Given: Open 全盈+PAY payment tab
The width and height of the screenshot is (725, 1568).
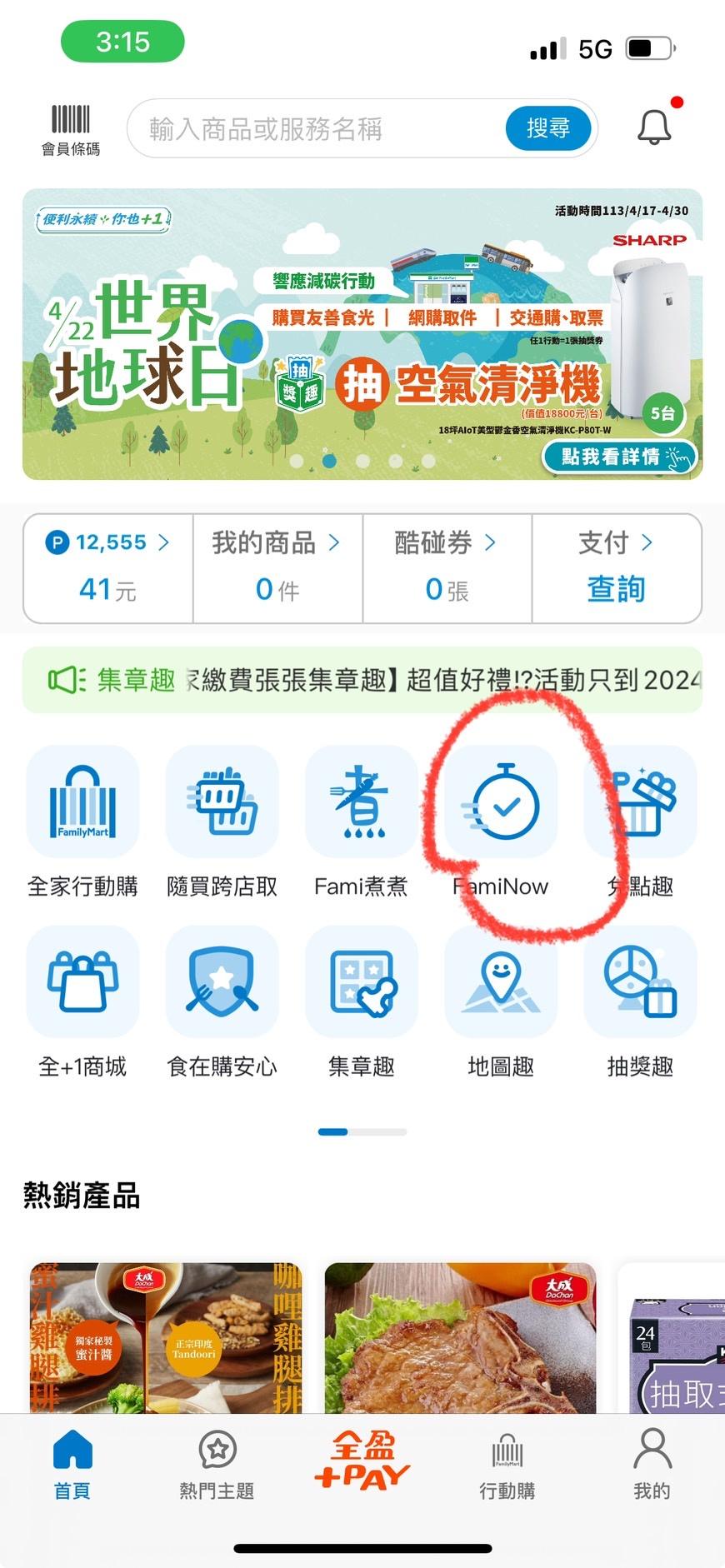Looking at the screenshot, I should 362,1462.
